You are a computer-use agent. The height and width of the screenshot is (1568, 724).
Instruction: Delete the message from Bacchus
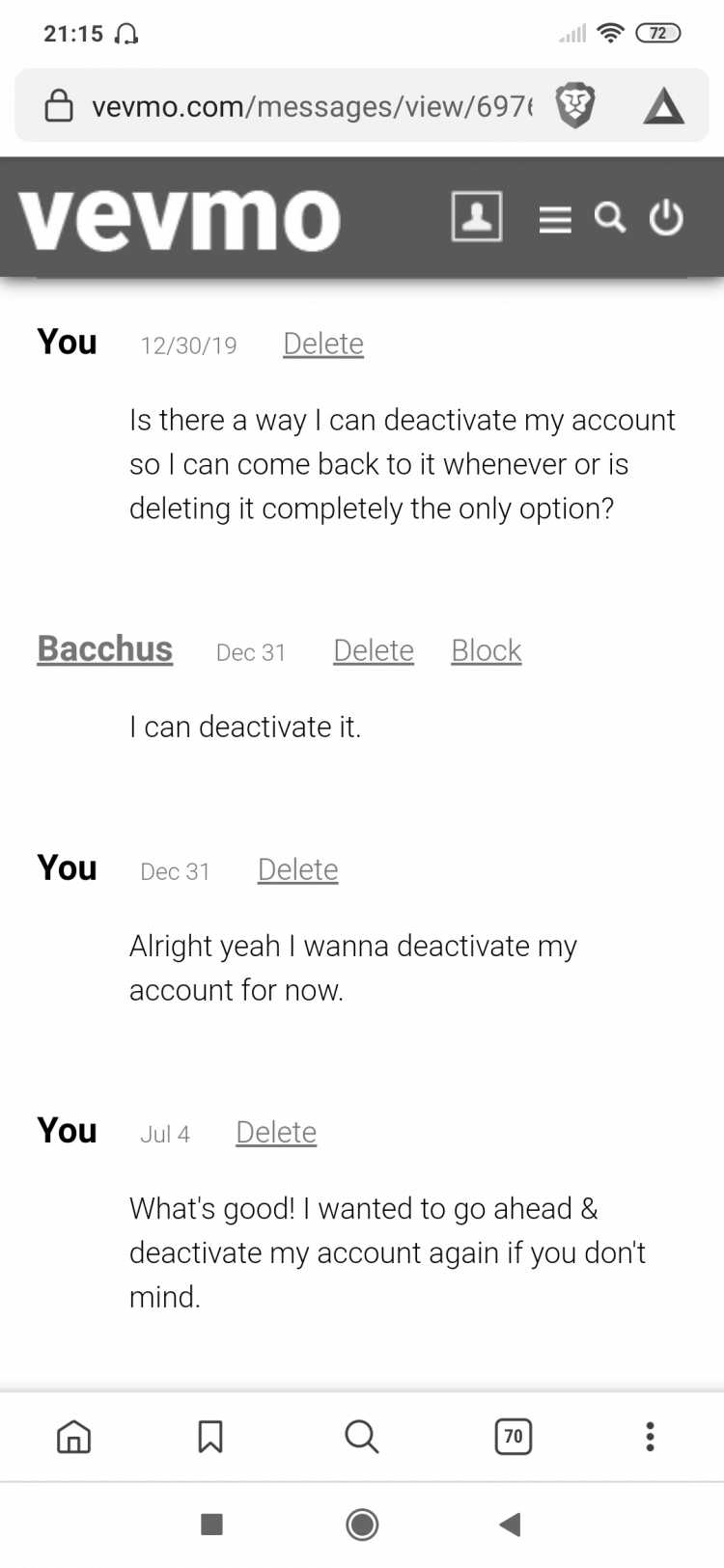[374, 650]
